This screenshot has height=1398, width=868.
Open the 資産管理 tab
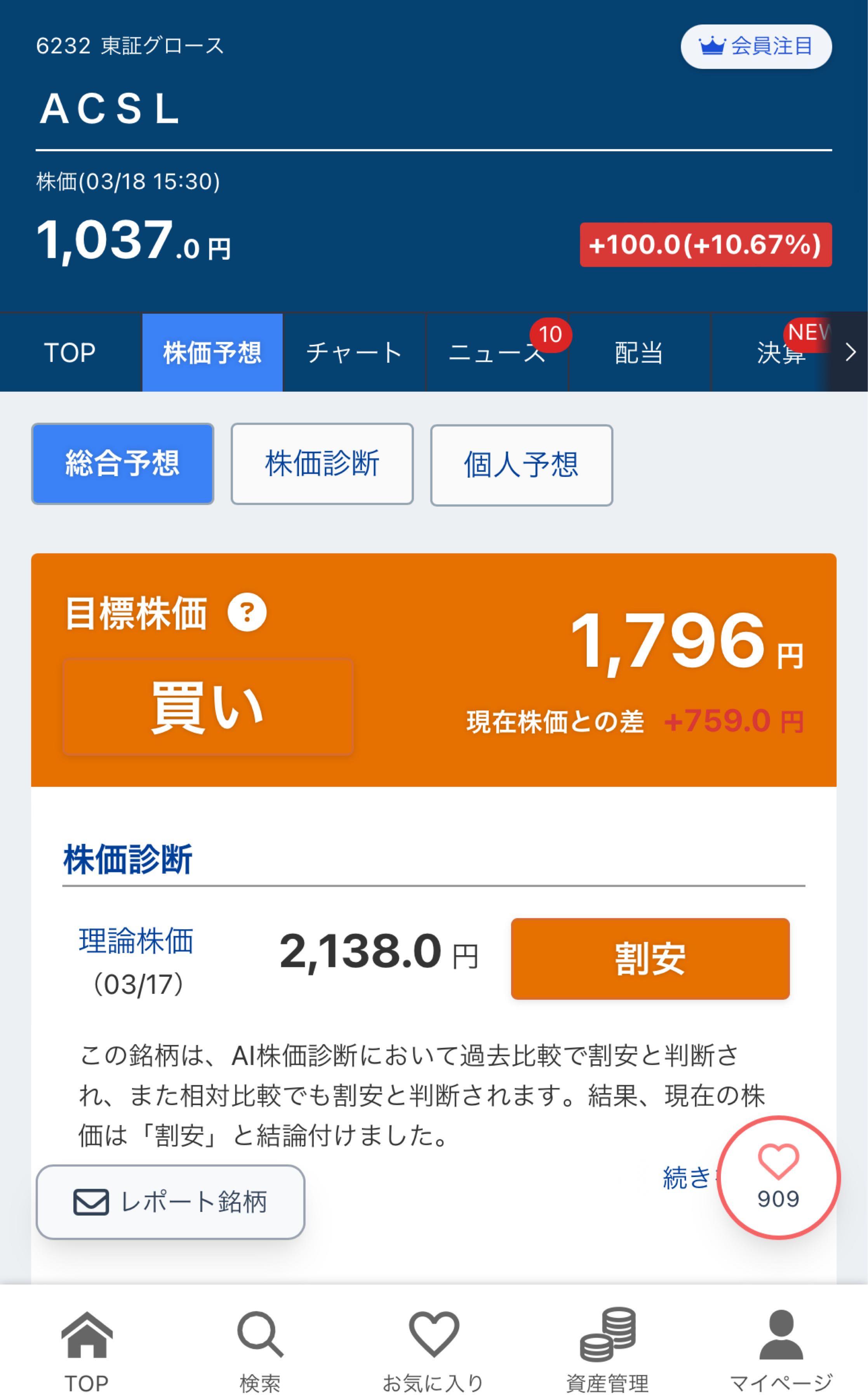point(607,1352)
